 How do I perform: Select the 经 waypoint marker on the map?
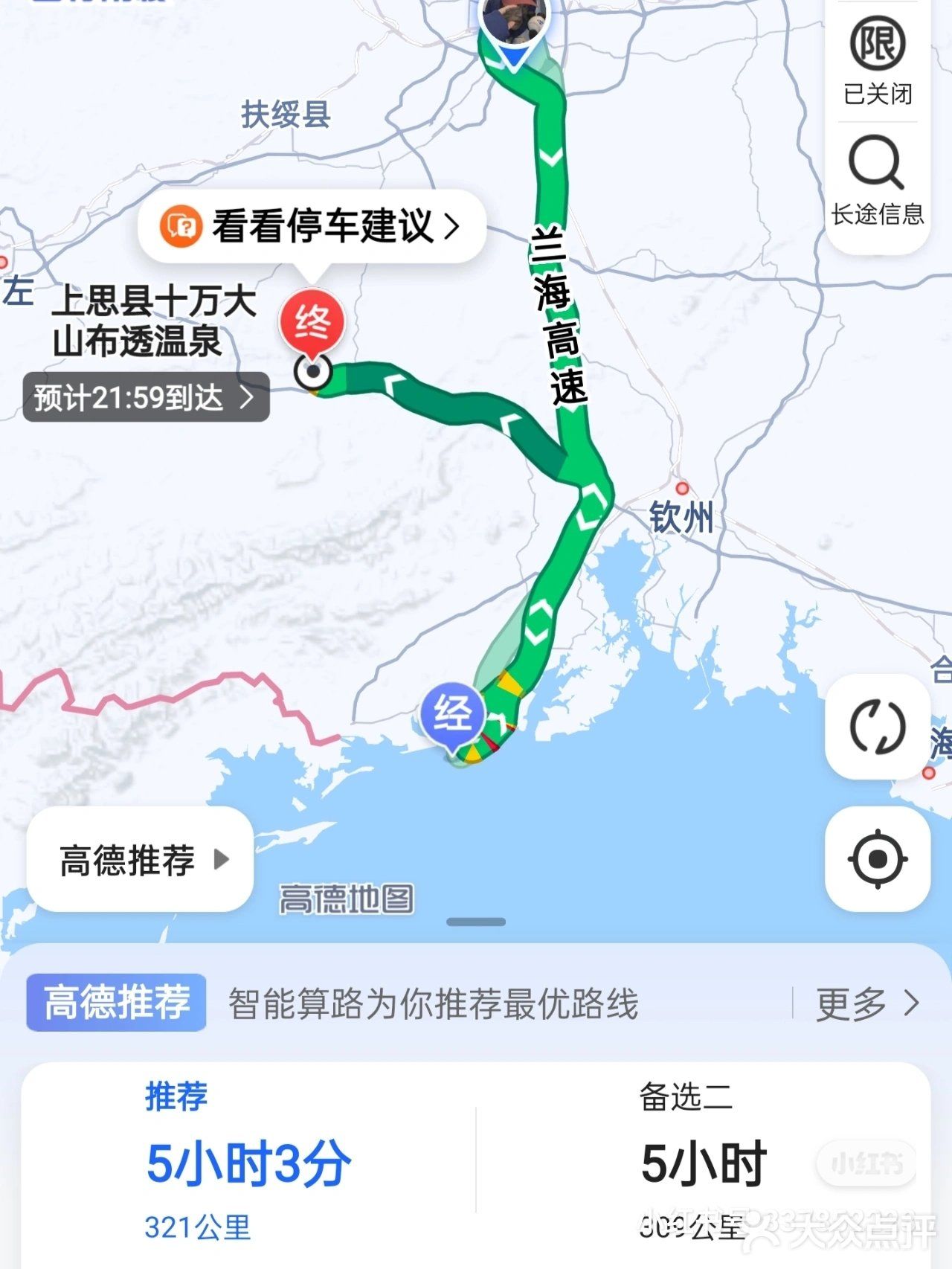(455, 714)
